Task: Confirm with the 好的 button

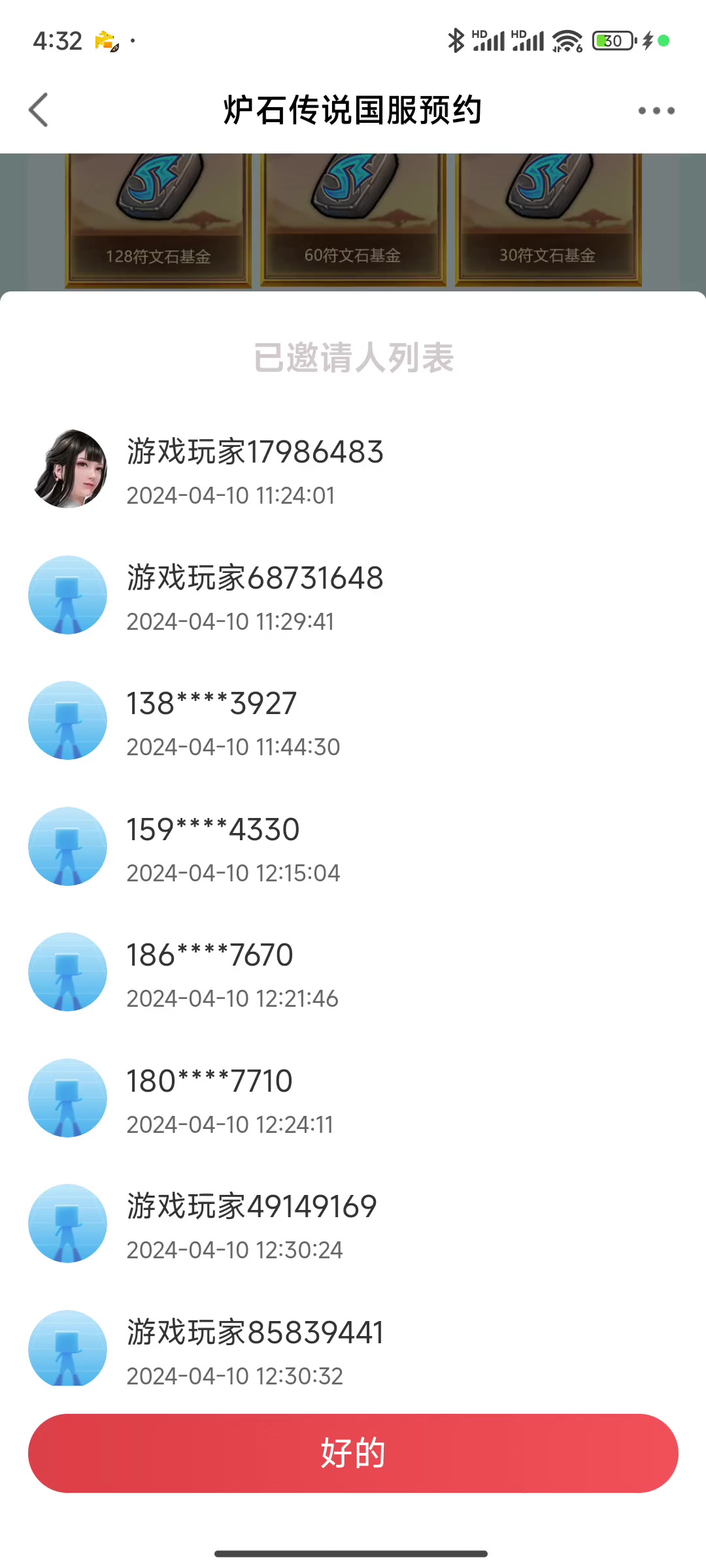Action: click(353, 1453)
